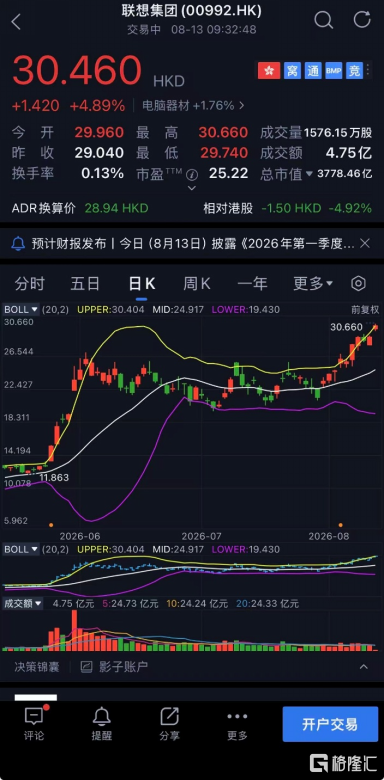Screen dimensions: 384x780
Task: Dismiss the earnings release notice
Action: coord(365,243)
